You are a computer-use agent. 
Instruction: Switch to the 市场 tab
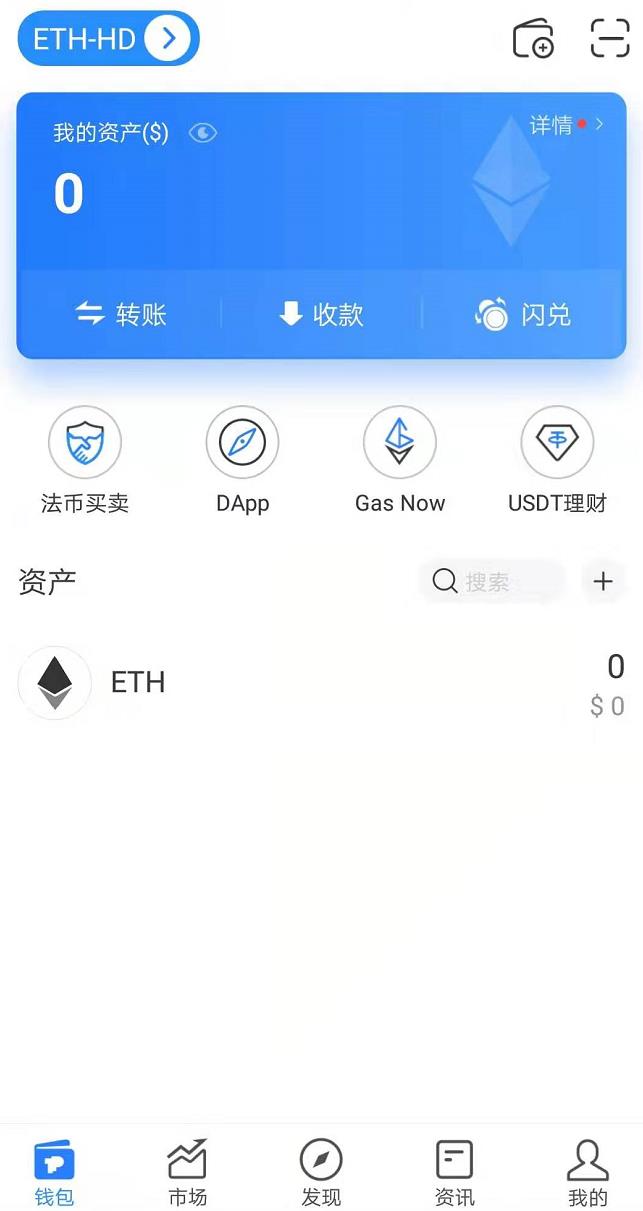pos(187,1172)
